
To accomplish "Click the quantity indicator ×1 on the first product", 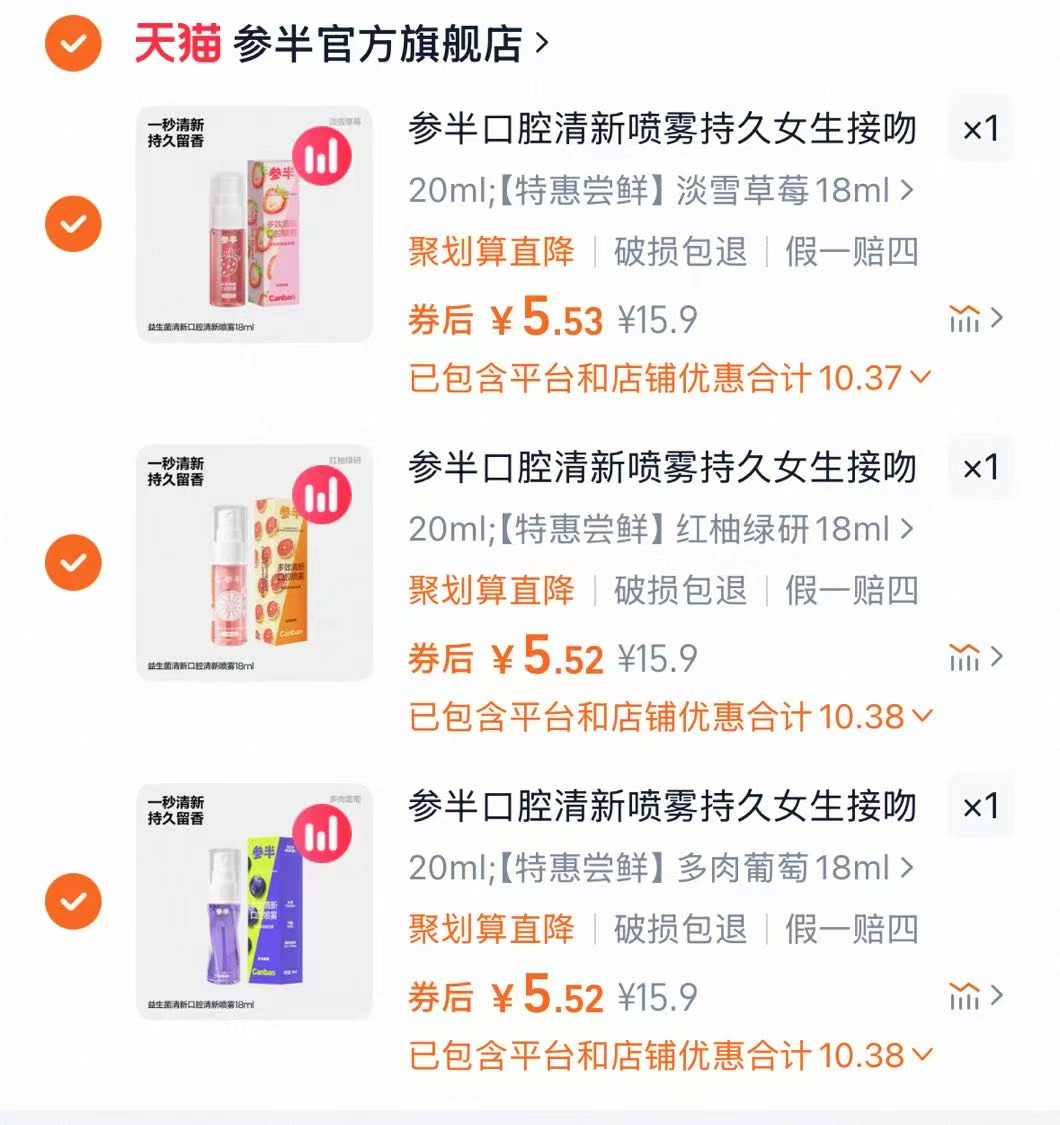I will pos(981,129).
